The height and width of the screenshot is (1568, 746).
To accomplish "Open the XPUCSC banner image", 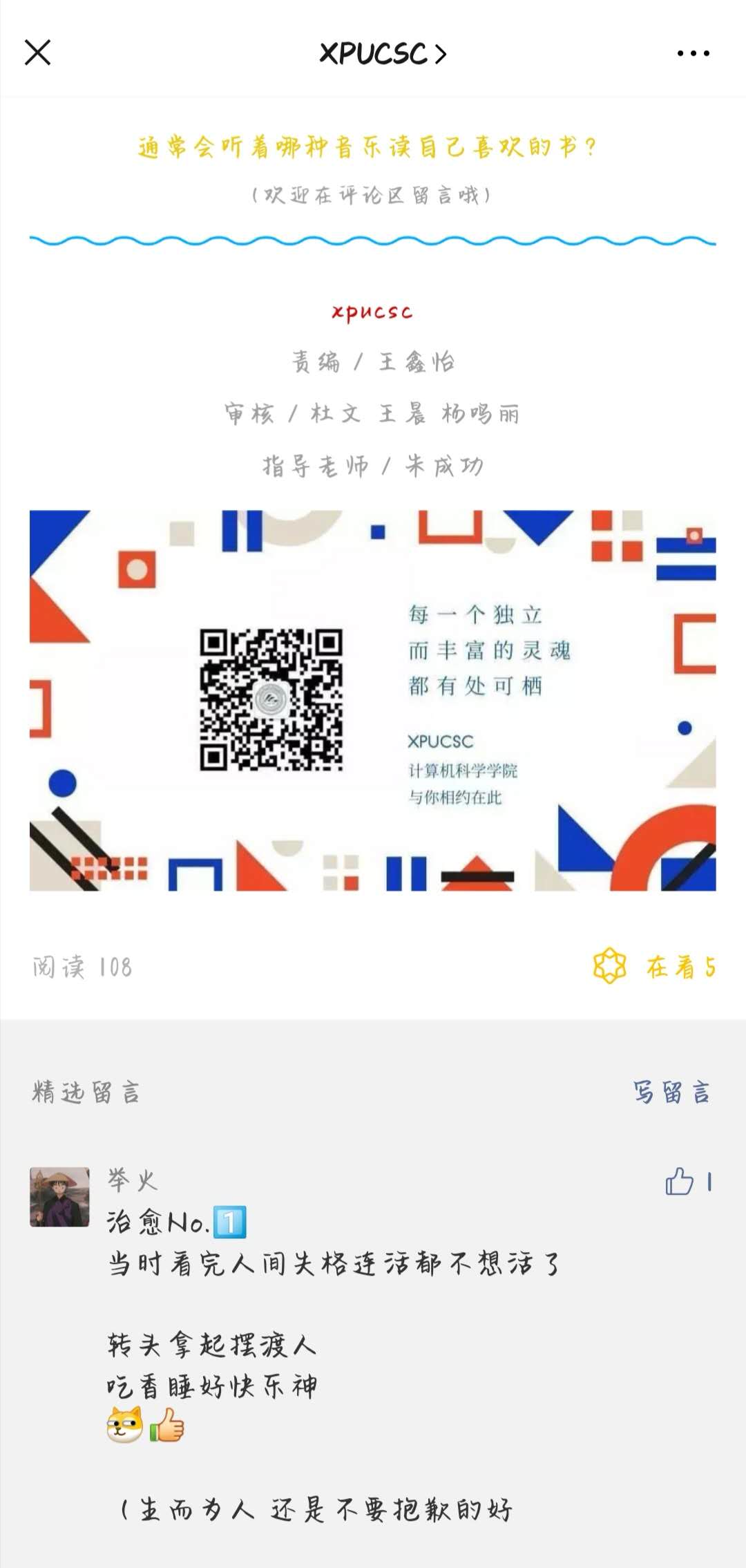I will [x=373, y=700].
